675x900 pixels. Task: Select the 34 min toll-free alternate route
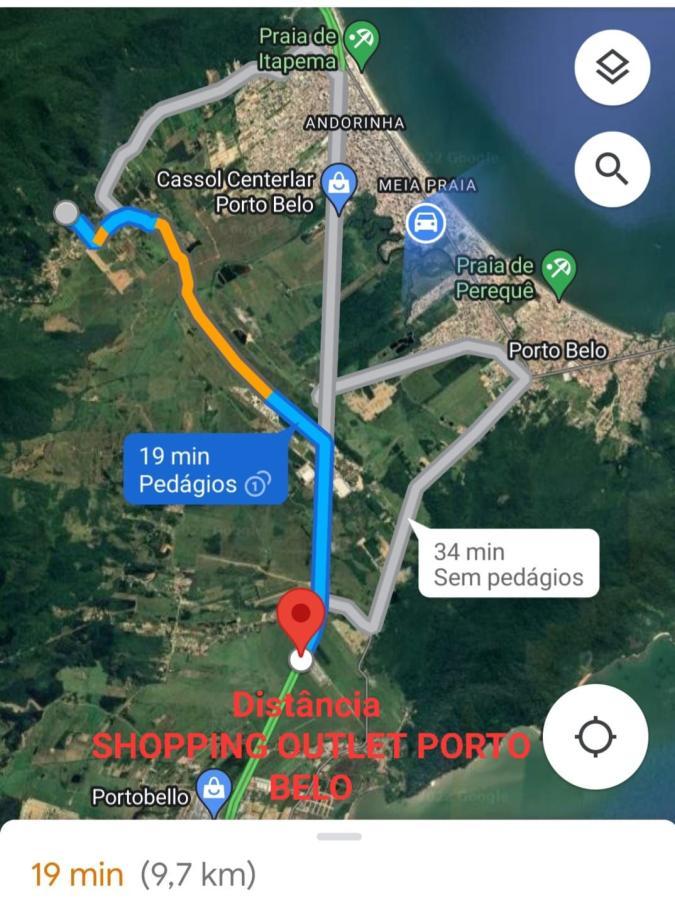pyautogui.click(x=508, y=564)
